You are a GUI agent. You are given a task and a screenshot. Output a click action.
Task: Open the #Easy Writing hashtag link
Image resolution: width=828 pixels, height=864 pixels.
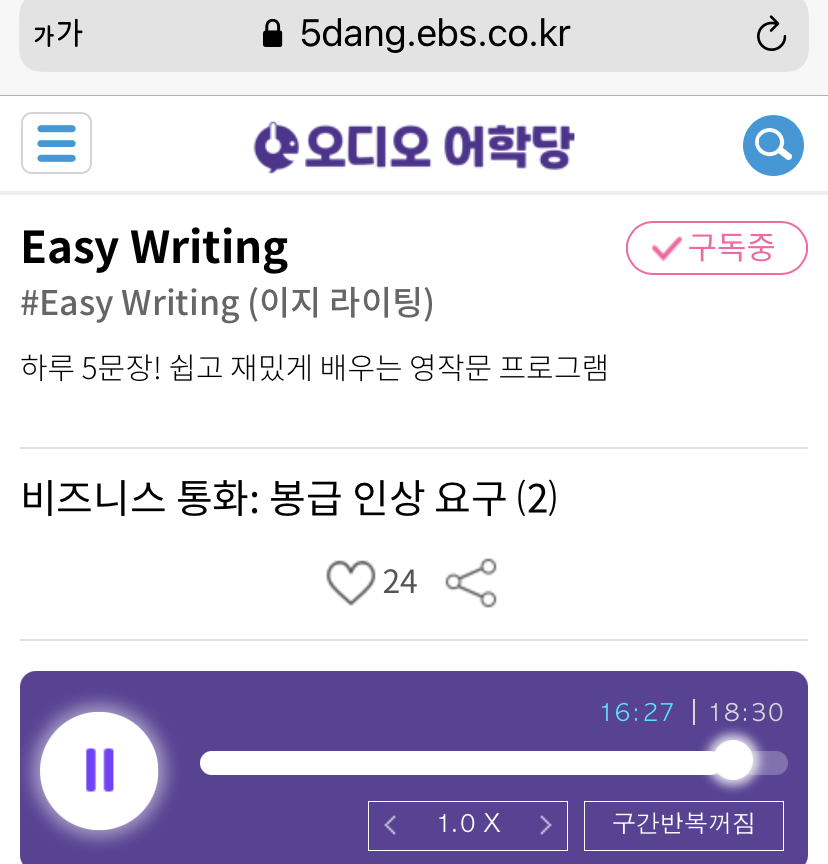click(227, 303)
